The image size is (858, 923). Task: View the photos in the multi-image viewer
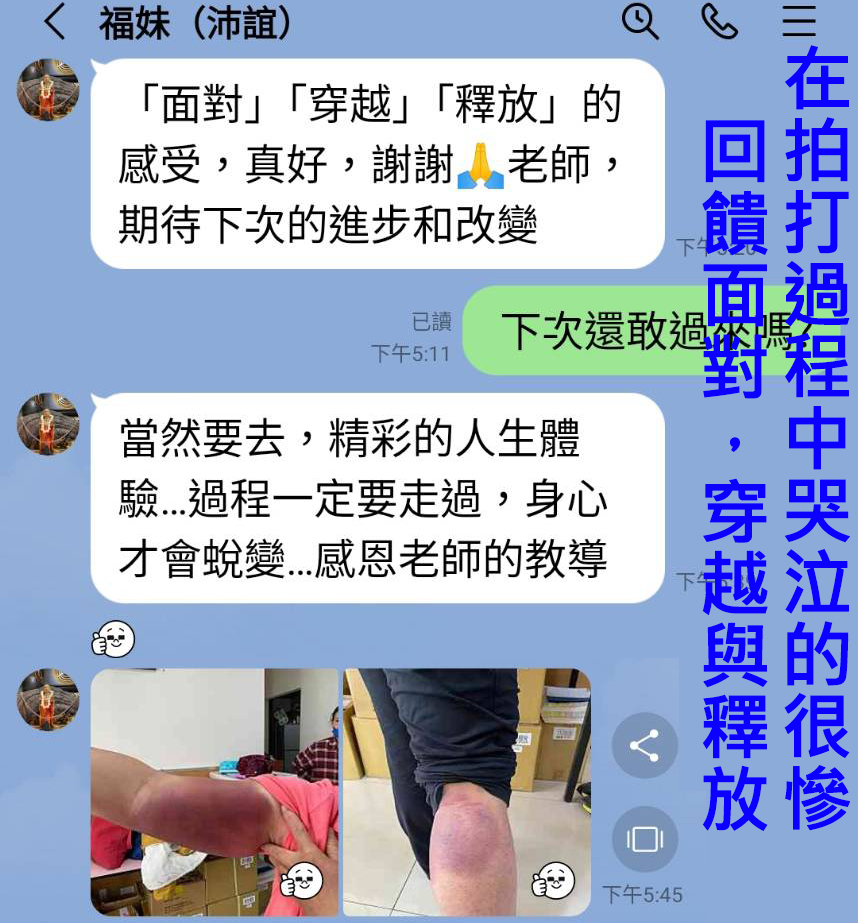(644, 838)
